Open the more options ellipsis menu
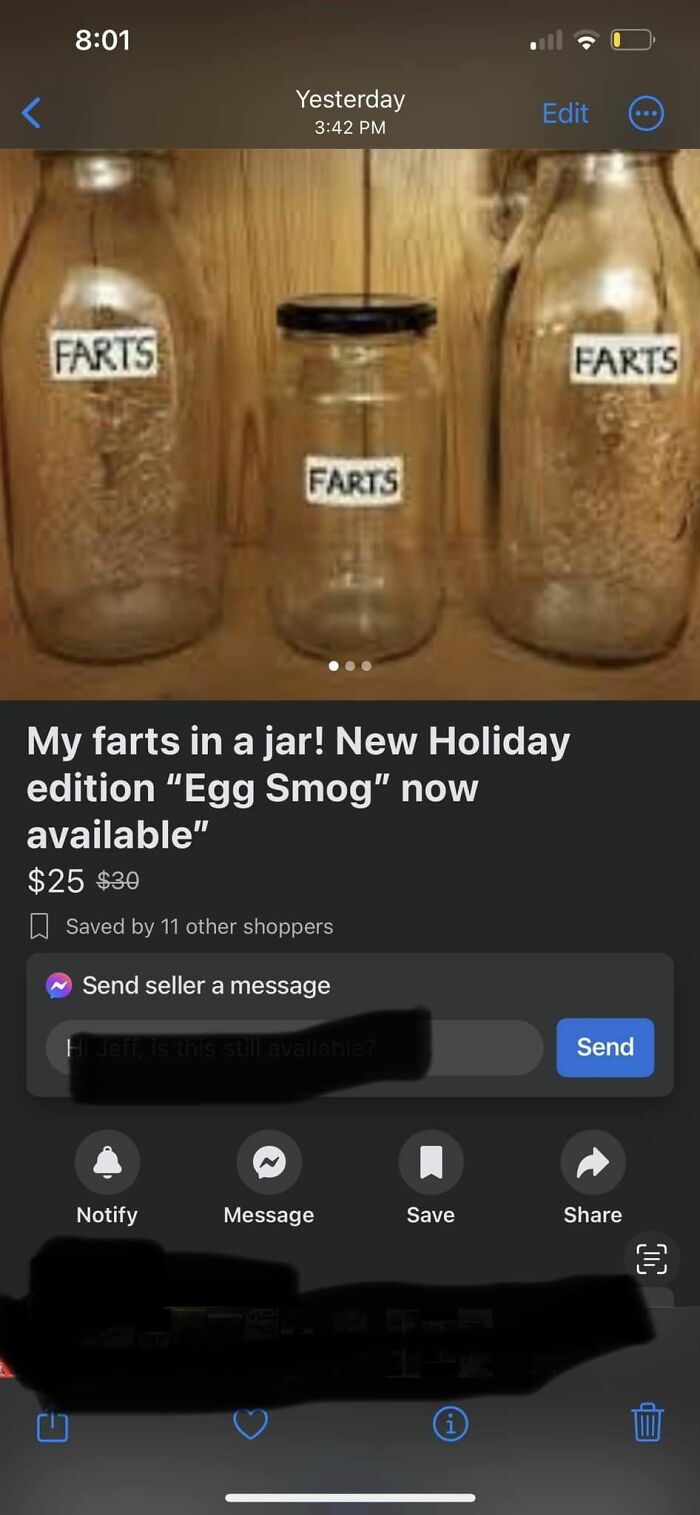The height and width of the screenshot is (1515, 700). click(645, 113)
